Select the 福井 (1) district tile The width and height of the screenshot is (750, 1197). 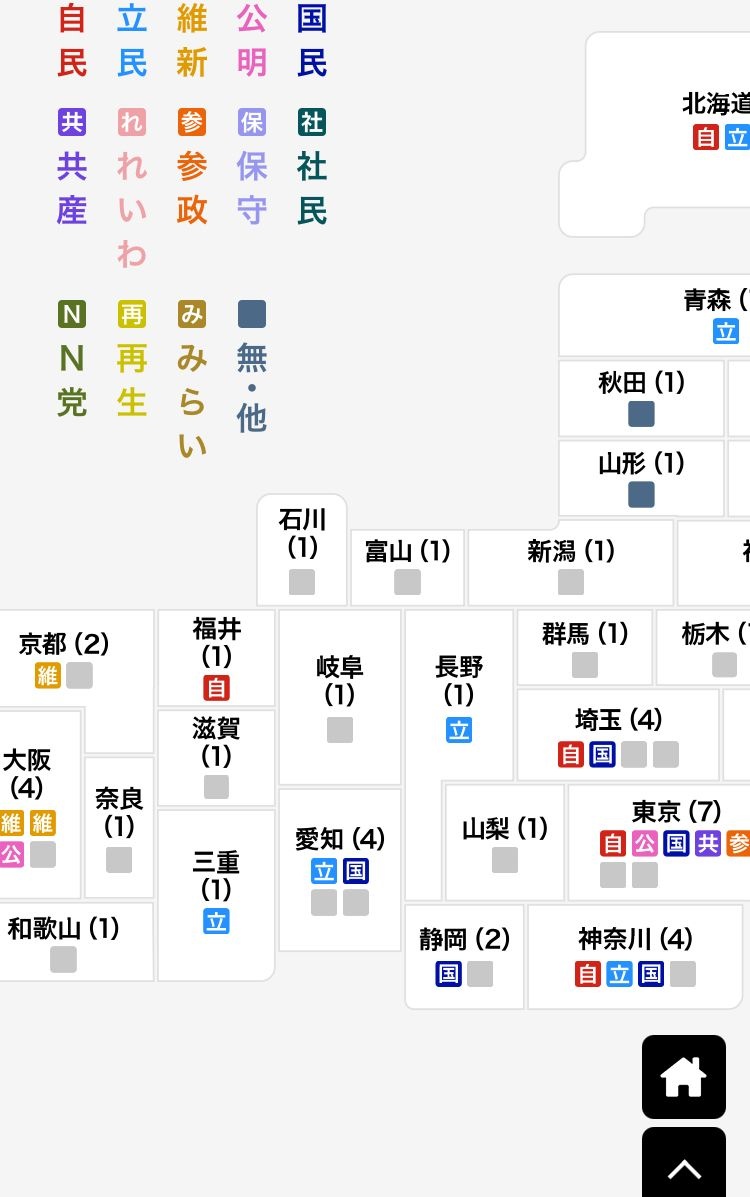[x=217, y=656]
